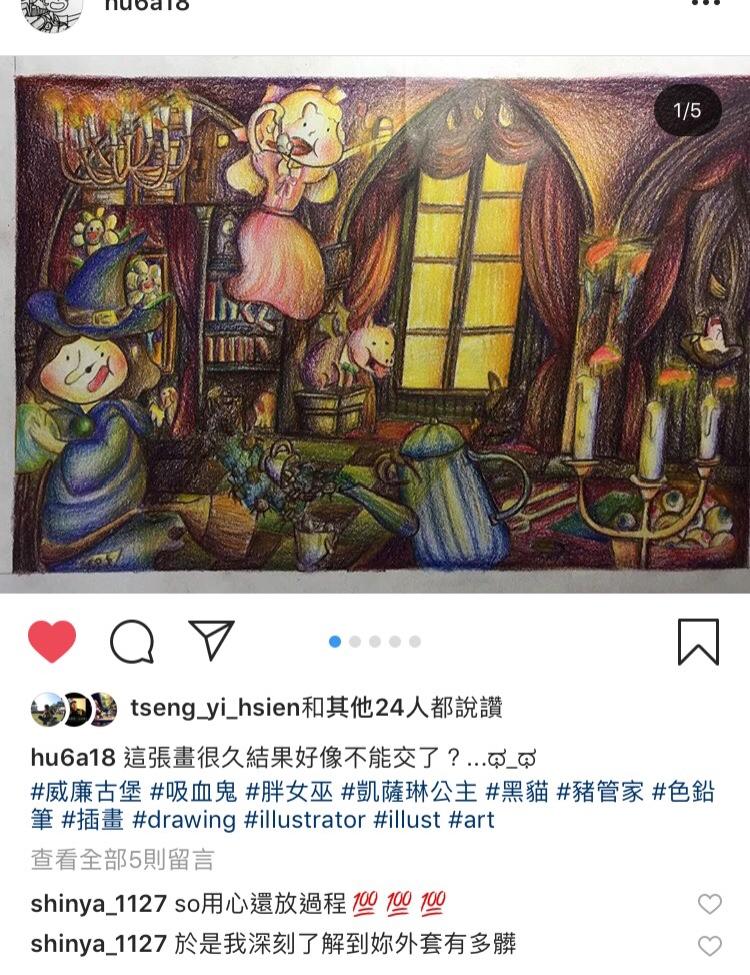
Task: Open the #illustrator hashtag
Action: point(305,821)
